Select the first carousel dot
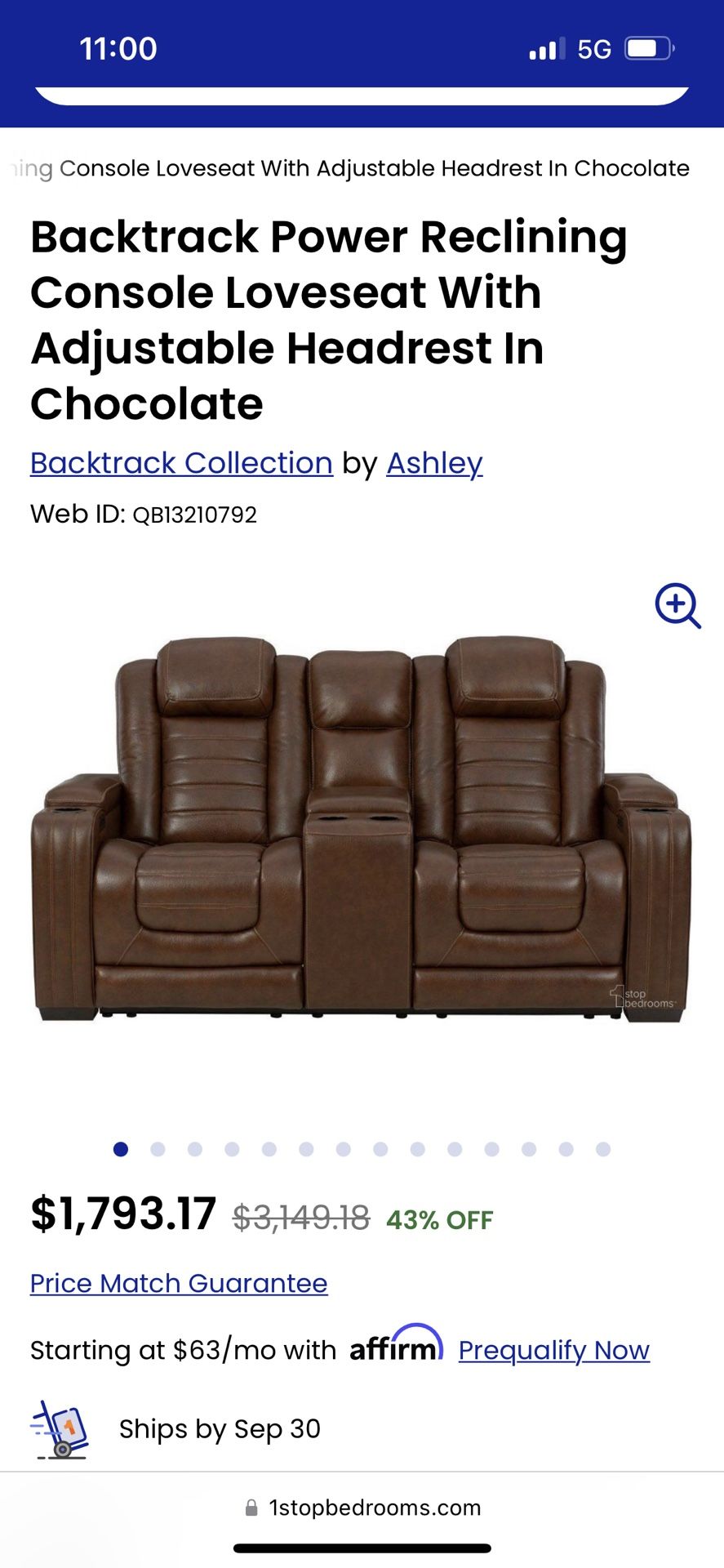724x1568 pixels. click(121, 1149)
